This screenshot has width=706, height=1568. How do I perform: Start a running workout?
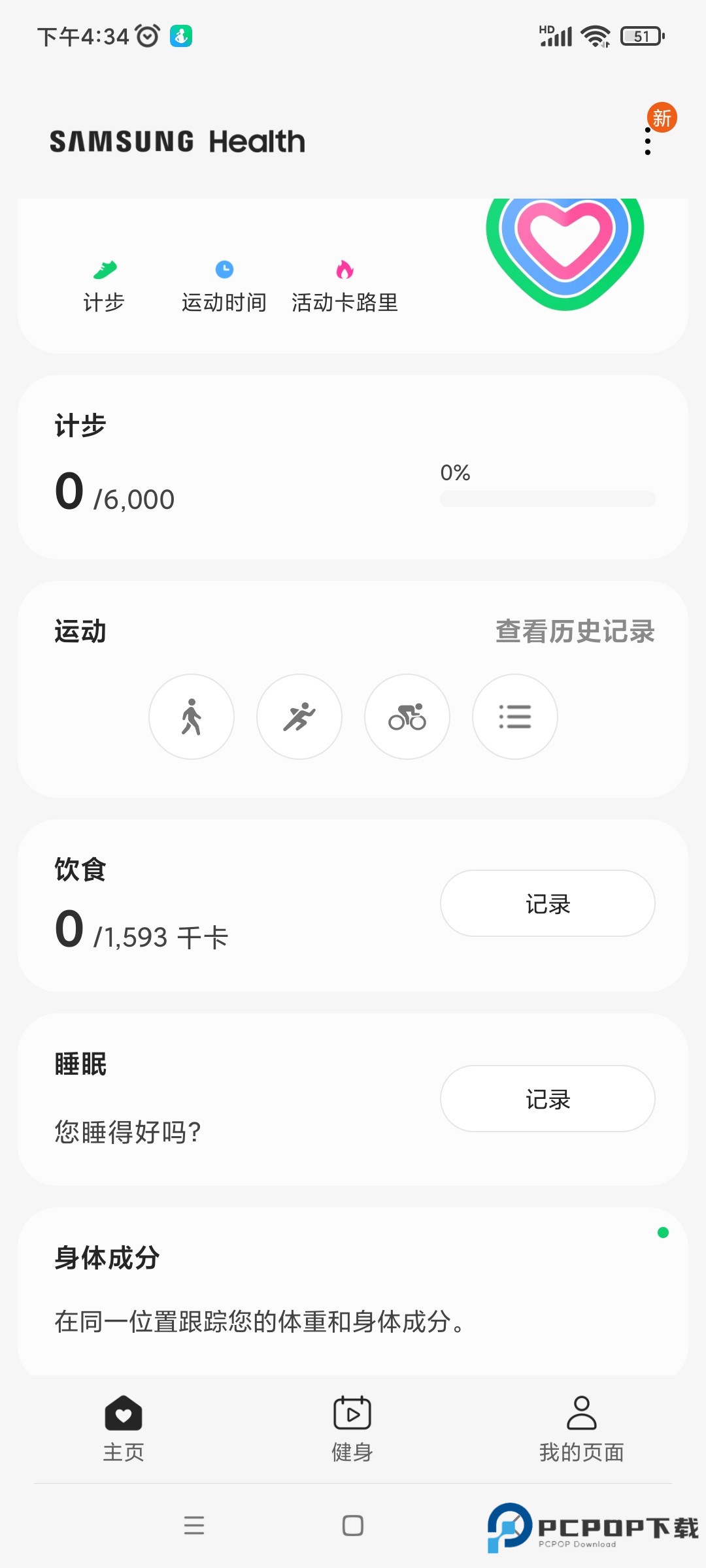(x=299, y=717)
